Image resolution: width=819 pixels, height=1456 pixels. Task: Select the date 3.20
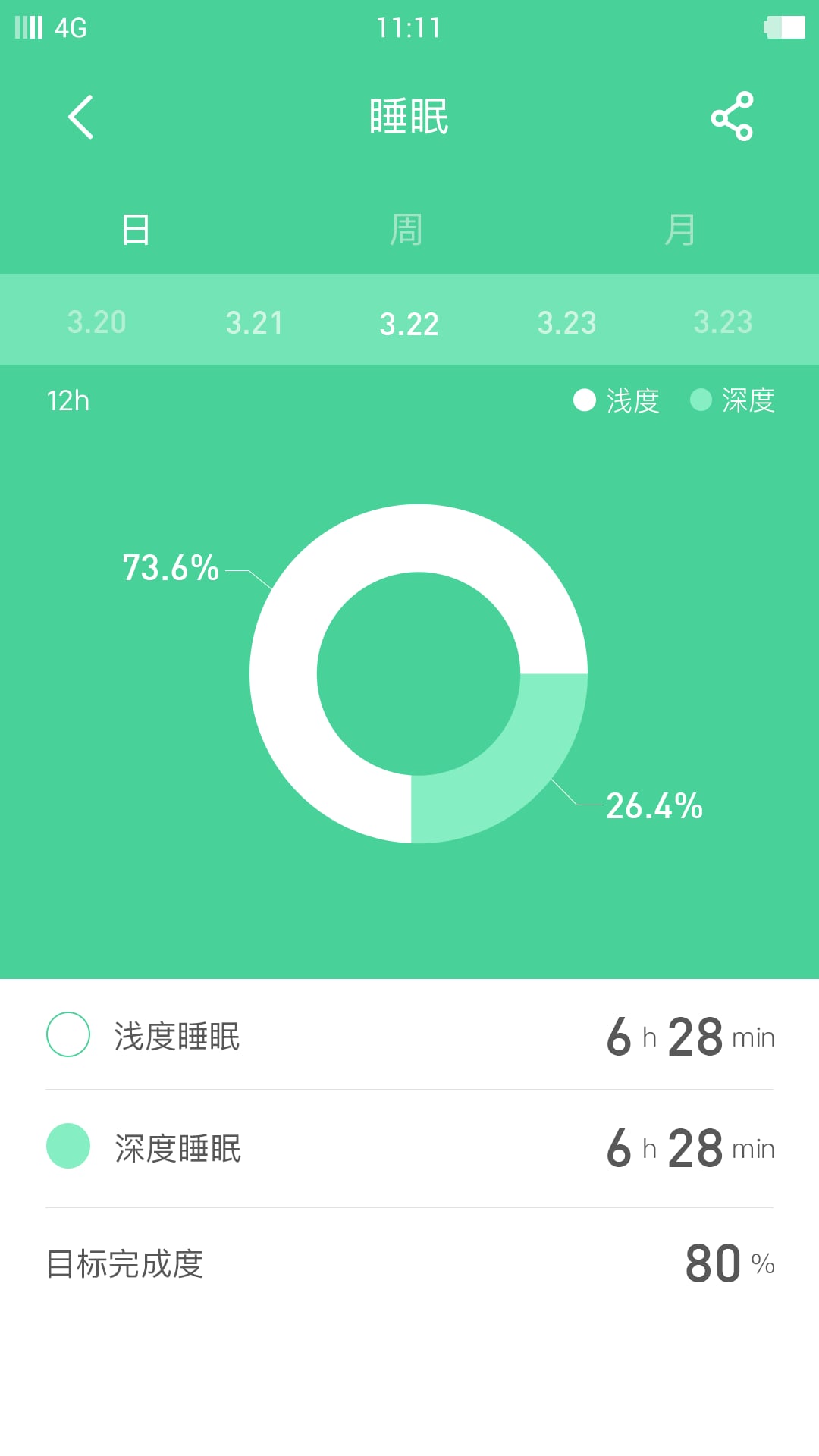point(96,322)
